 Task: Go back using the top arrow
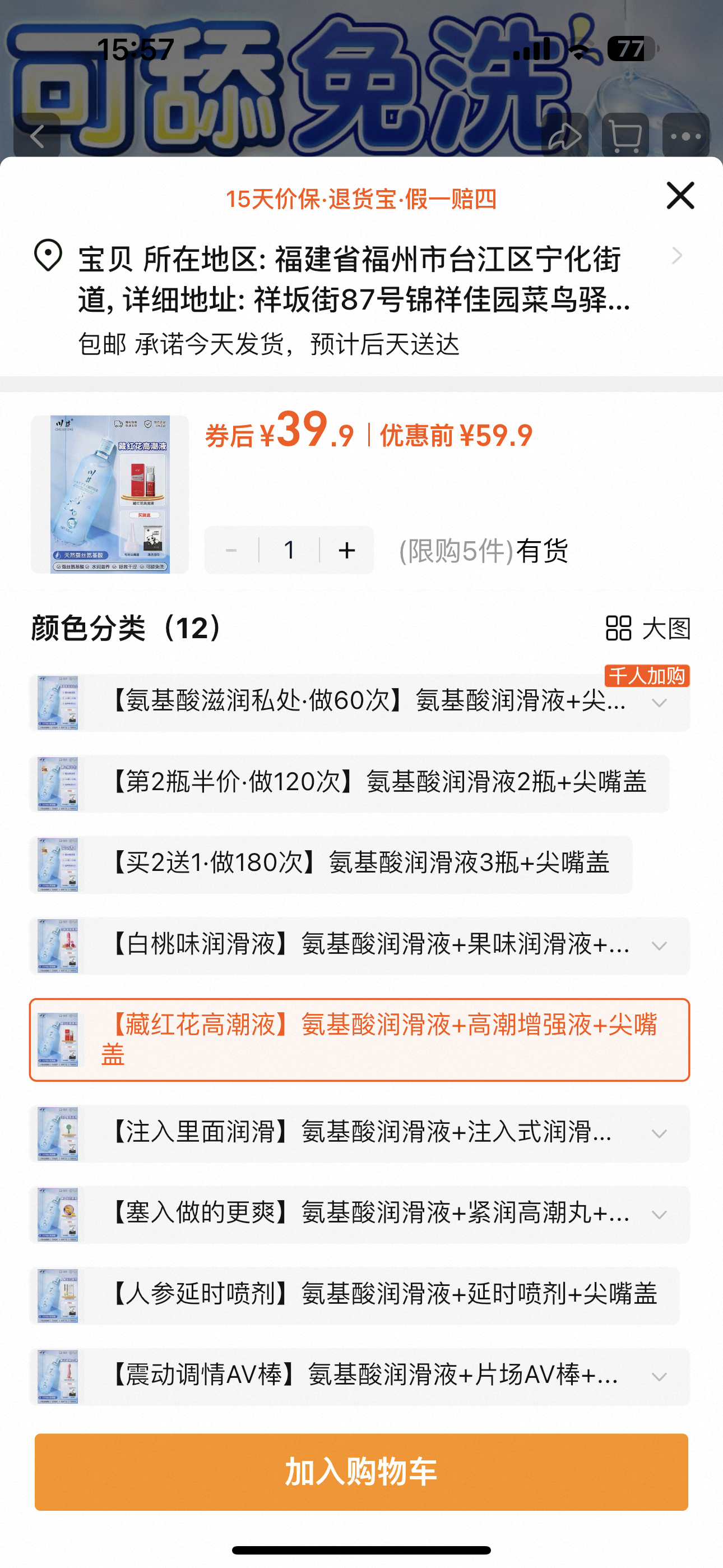(x=37, y=136)
